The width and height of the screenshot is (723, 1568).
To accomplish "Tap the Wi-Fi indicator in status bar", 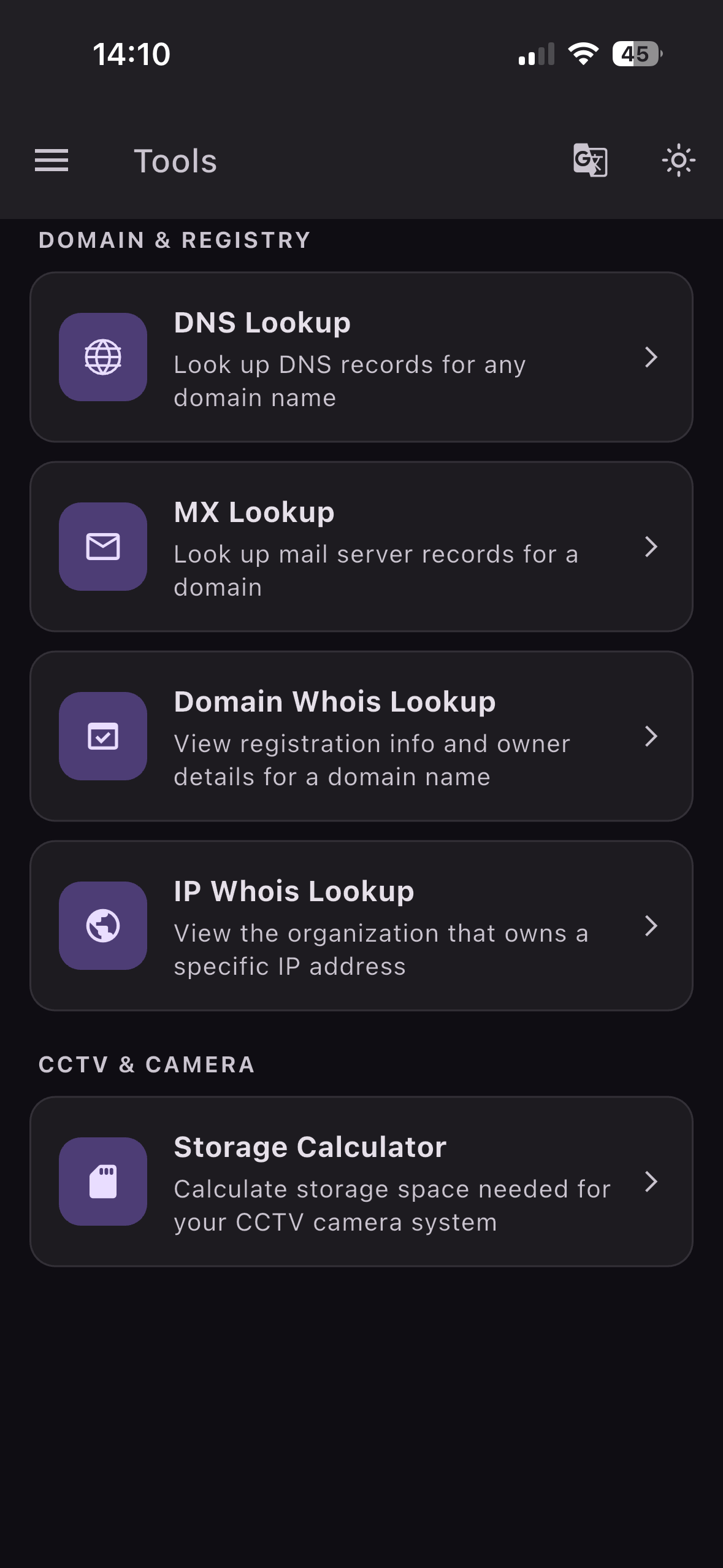I will tap(583, 54).
